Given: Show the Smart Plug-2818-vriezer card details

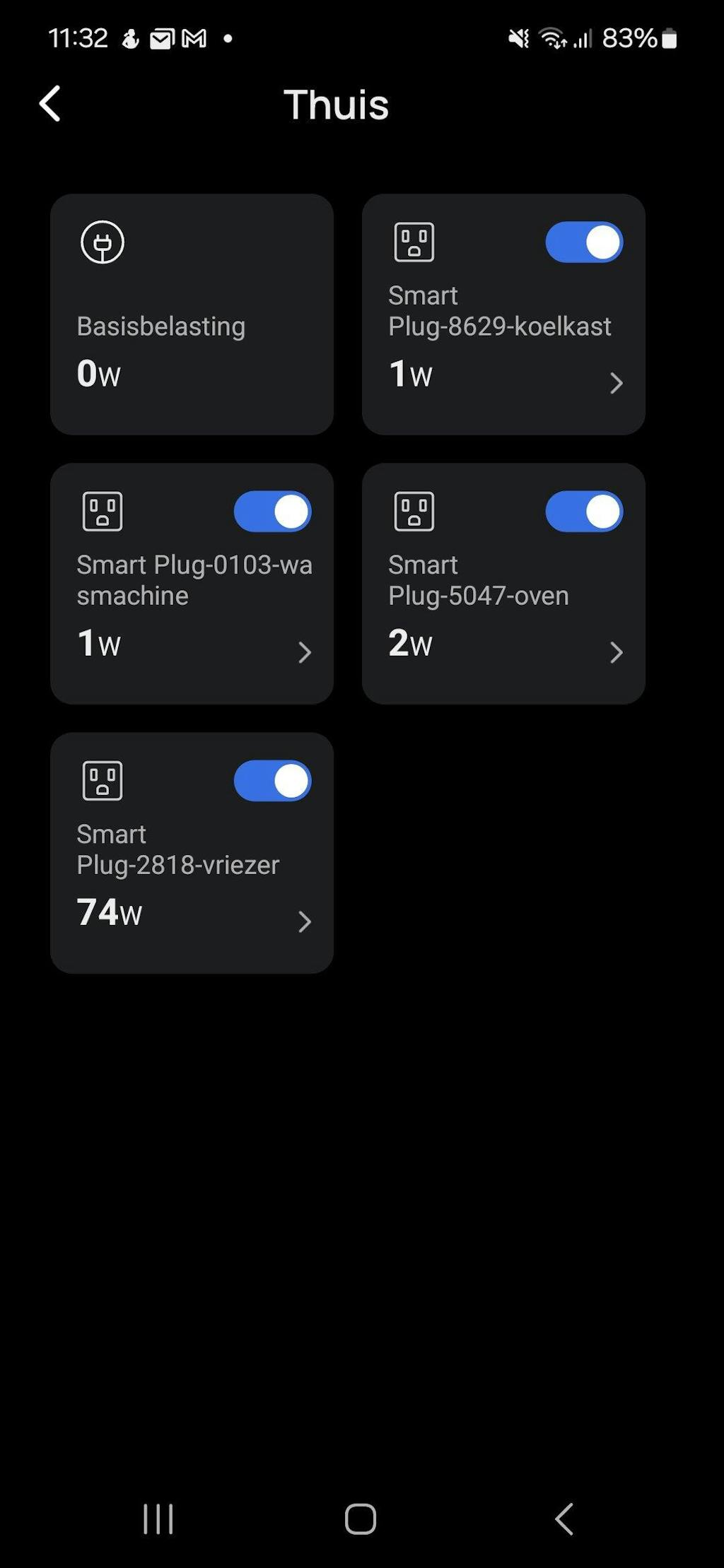Looking at the screenshot, I should tap(304, 921).
